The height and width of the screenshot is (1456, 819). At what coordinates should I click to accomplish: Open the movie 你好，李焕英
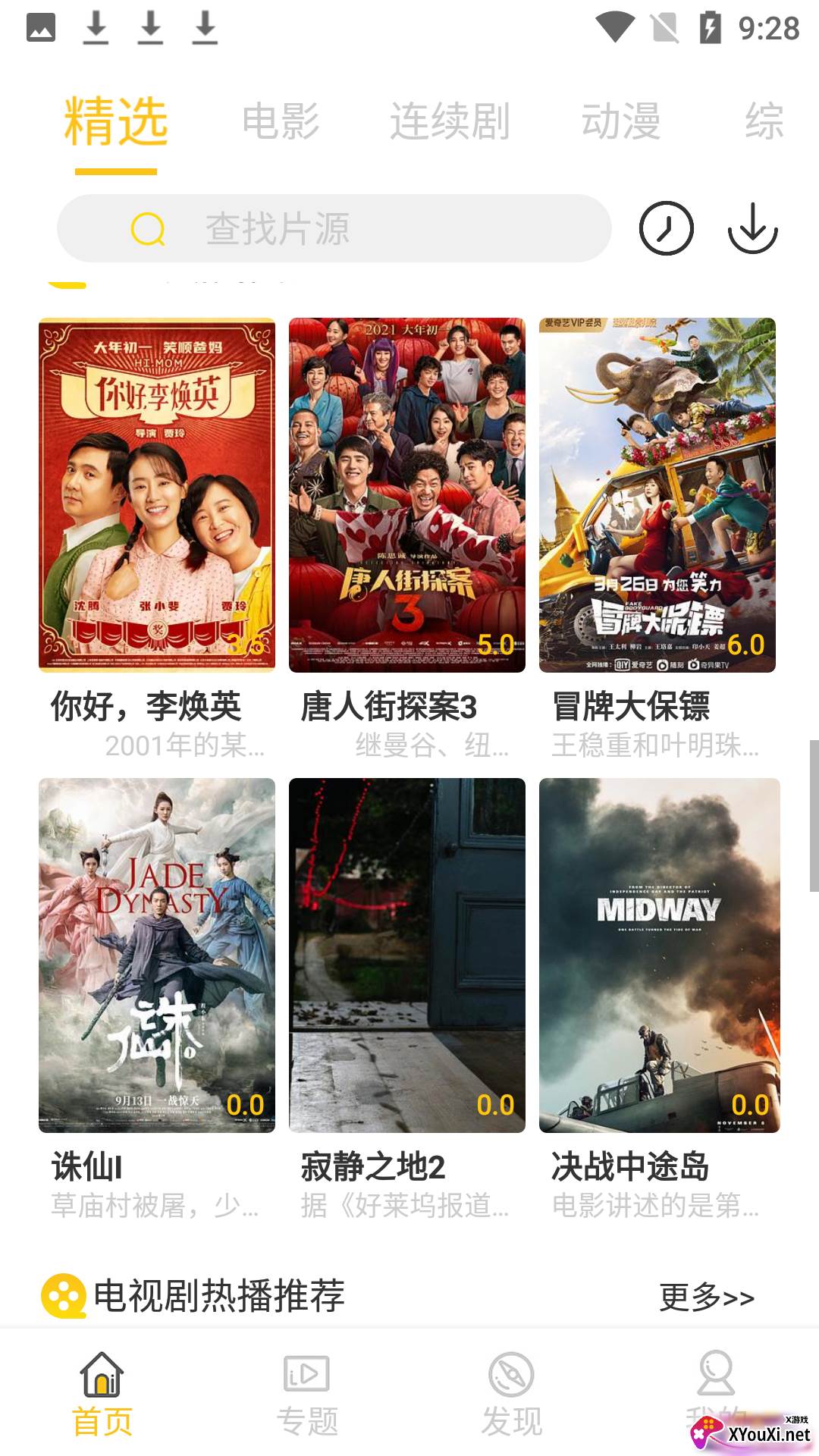(157, 495)
